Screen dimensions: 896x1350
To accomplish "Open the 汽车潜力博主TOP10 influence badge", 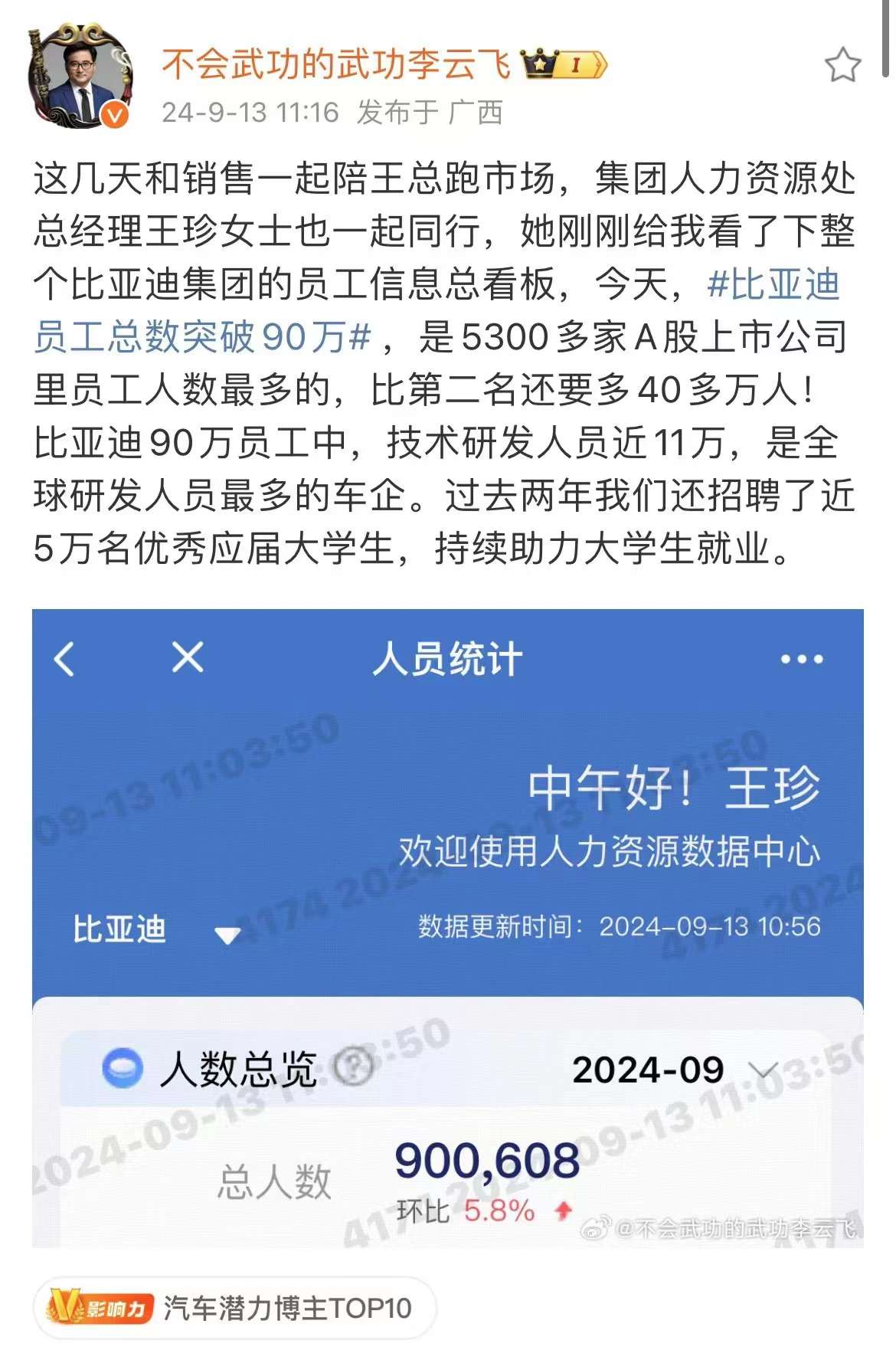I will click(x=234, y=1308).
